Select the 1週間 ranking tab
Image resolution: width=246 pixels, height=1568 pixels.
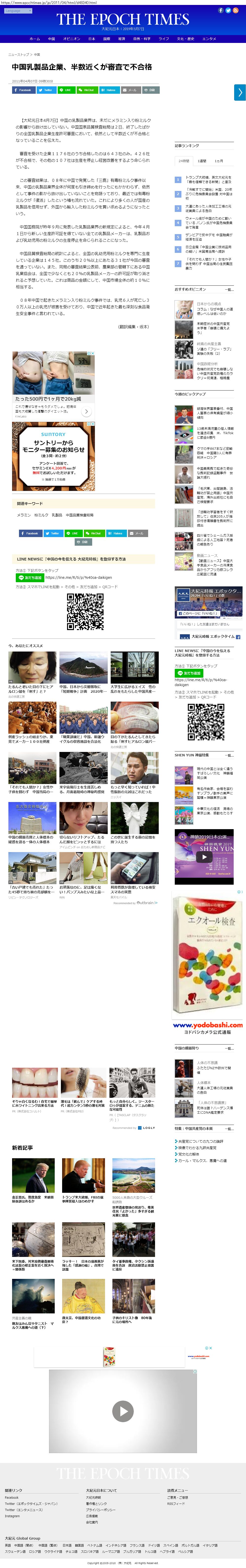pos(202,161)
